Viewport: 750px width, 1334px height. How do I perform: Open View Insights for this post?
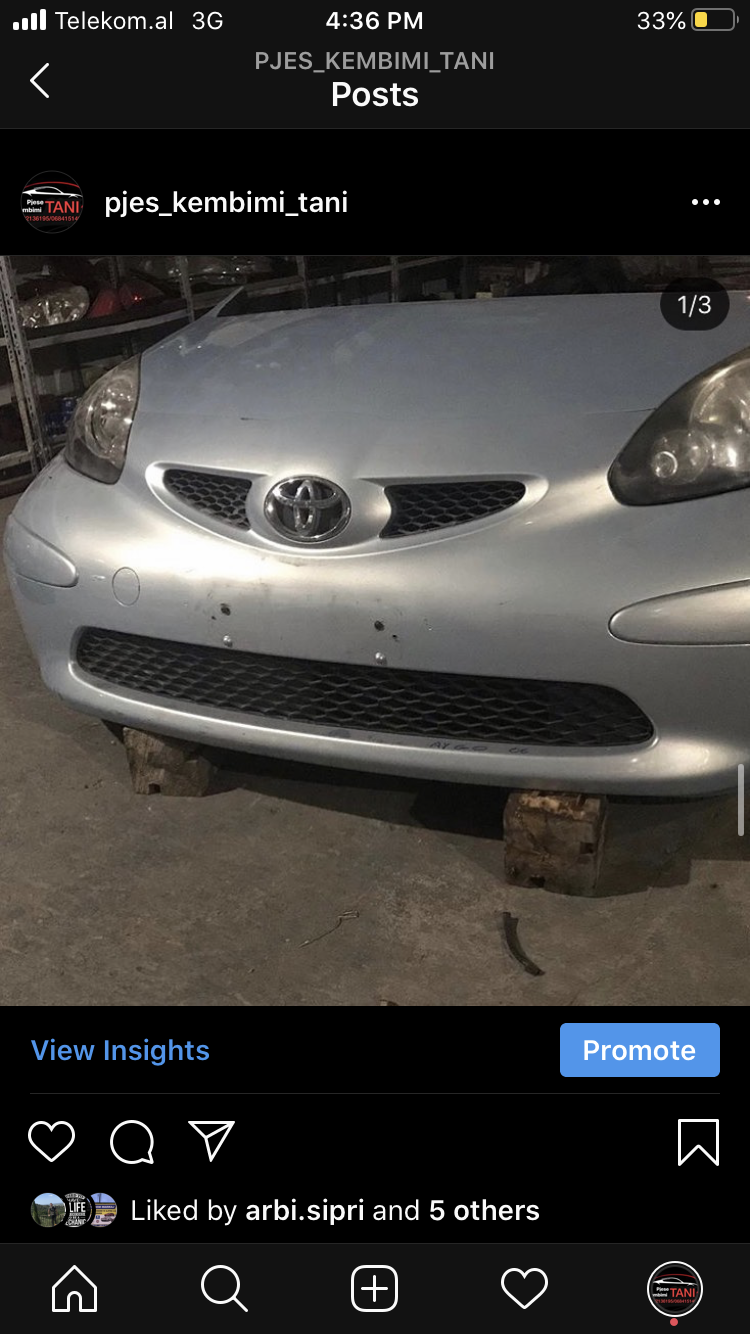pos(120,1050)
